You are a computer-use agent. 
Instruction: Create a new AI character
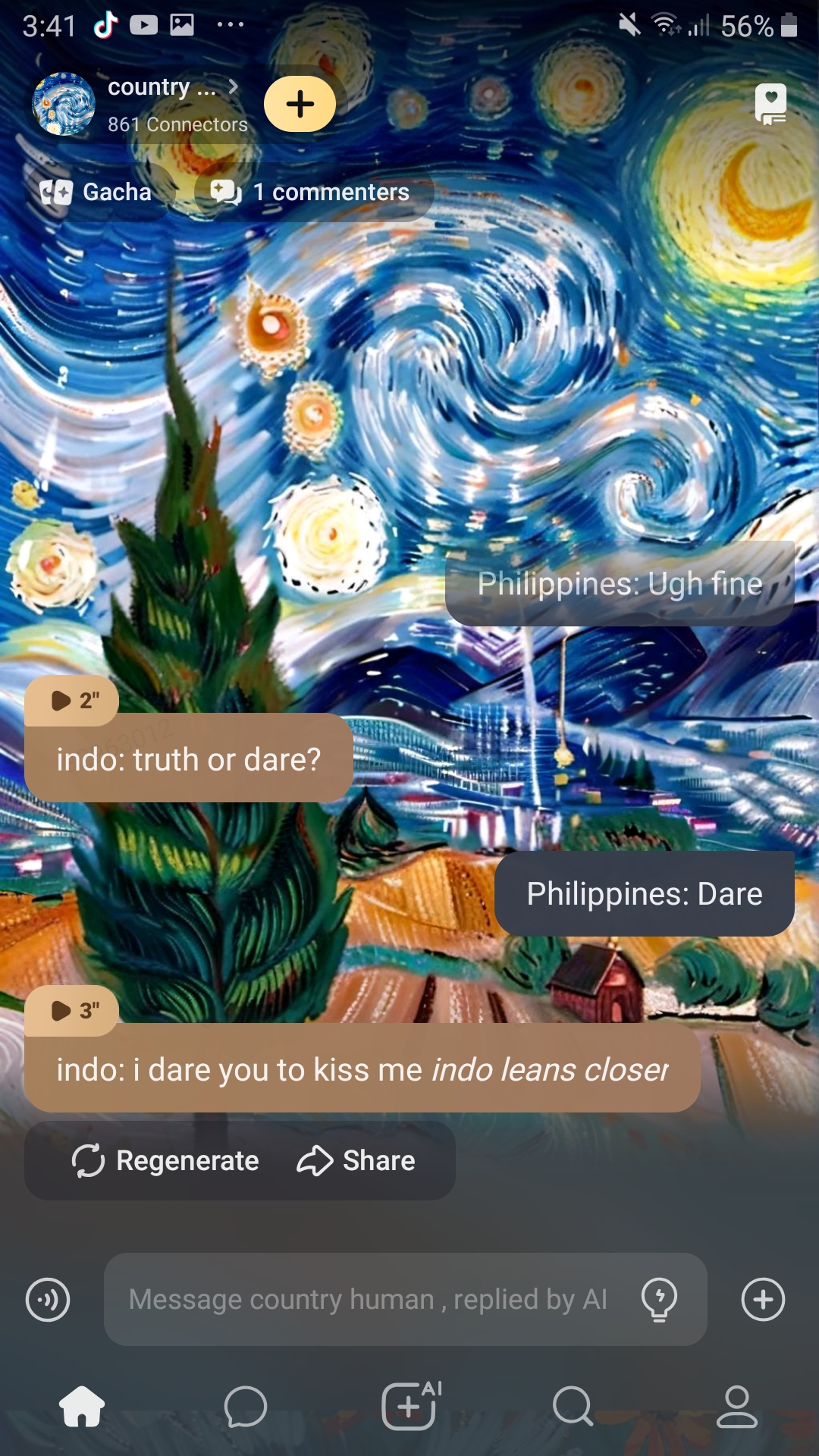pyautogui.click(x=410, y=1407)
